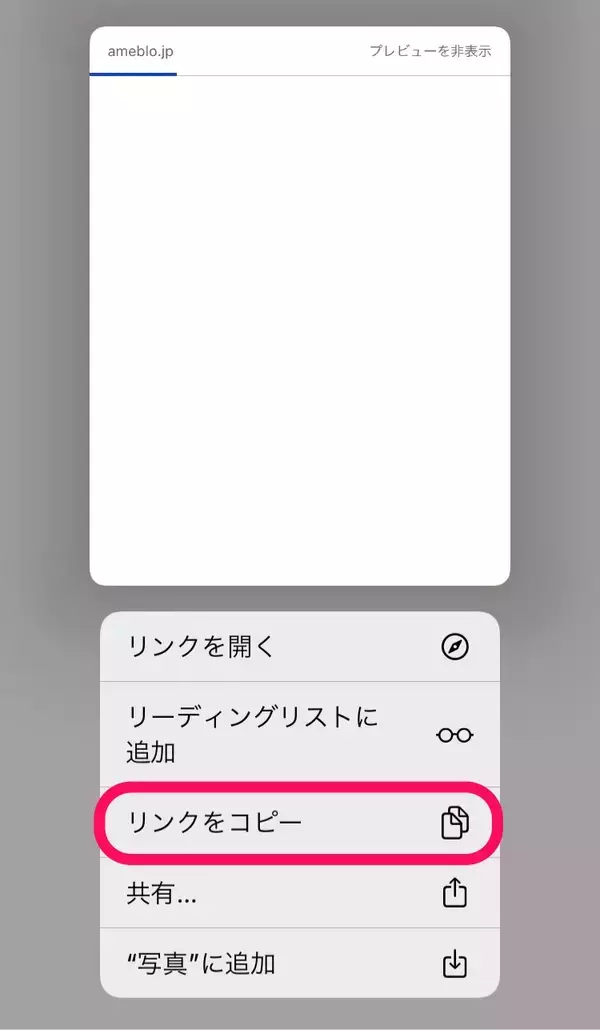Viewport: 600px width, 1030px height.
Task: Hide the link preview
Action: click(x=430, y=51)
